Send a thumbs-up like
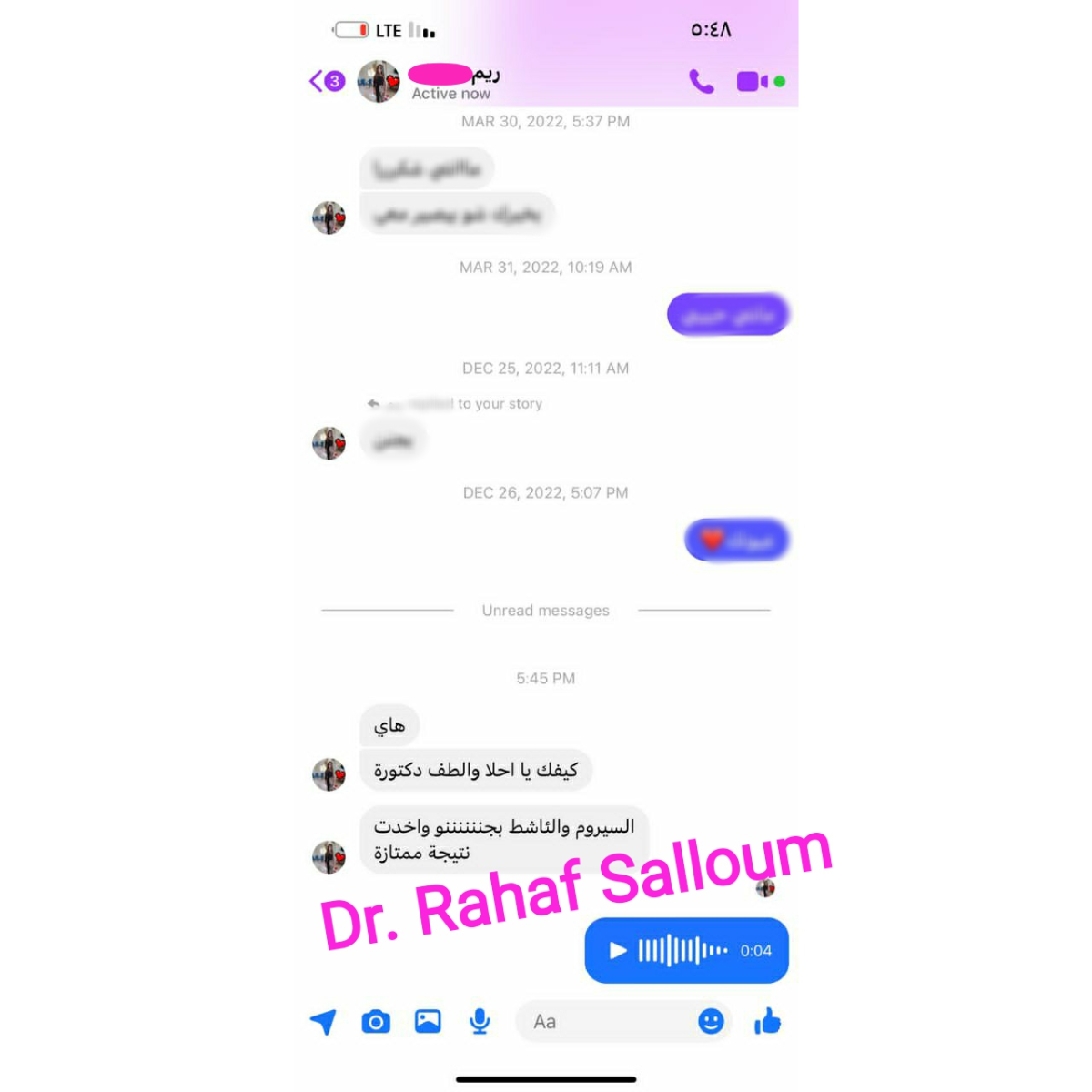The image size is (1092, 1092). [767, 1022]
